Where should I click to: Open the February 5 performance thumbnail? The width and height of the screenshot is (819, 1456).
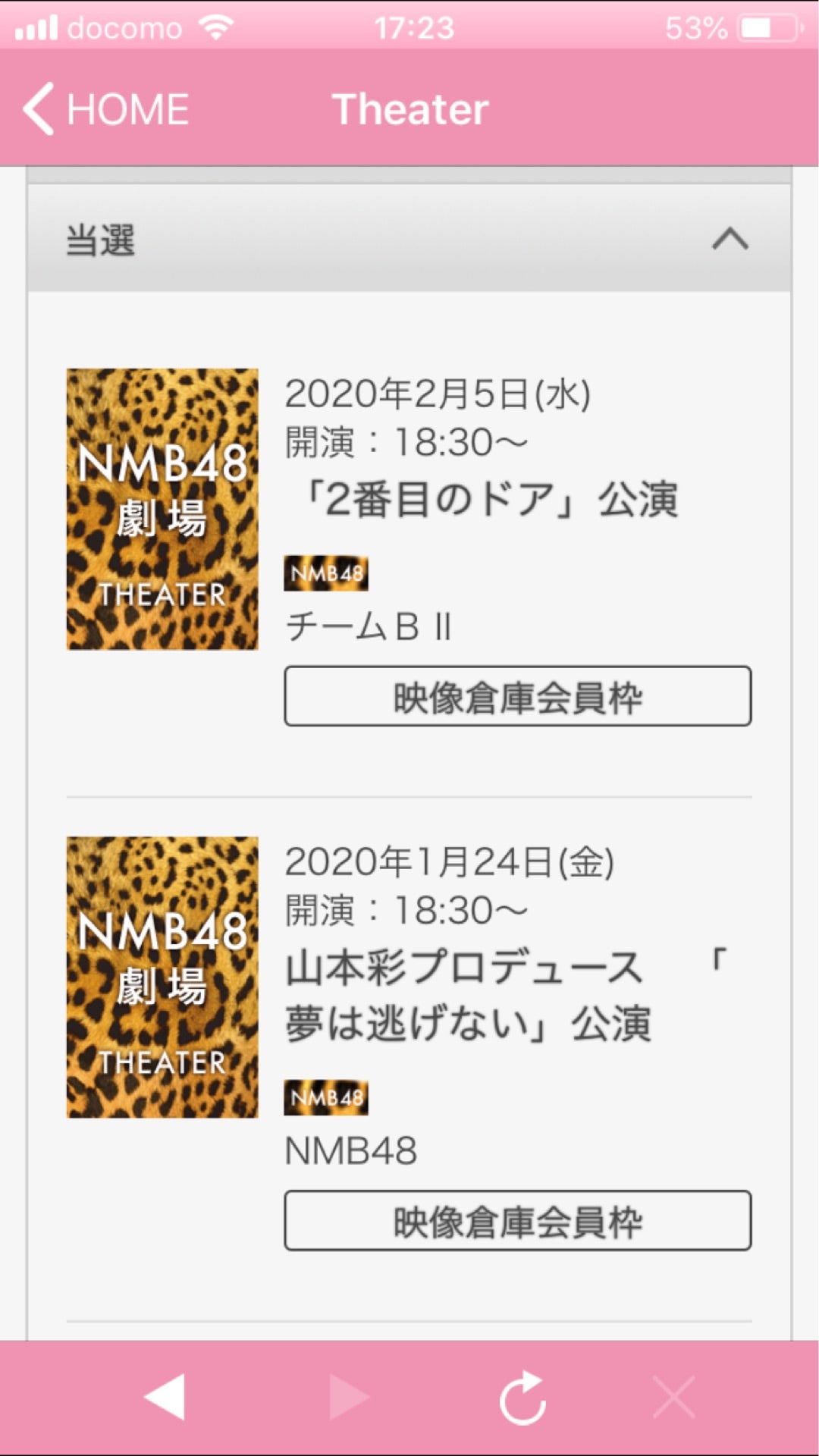162,509
